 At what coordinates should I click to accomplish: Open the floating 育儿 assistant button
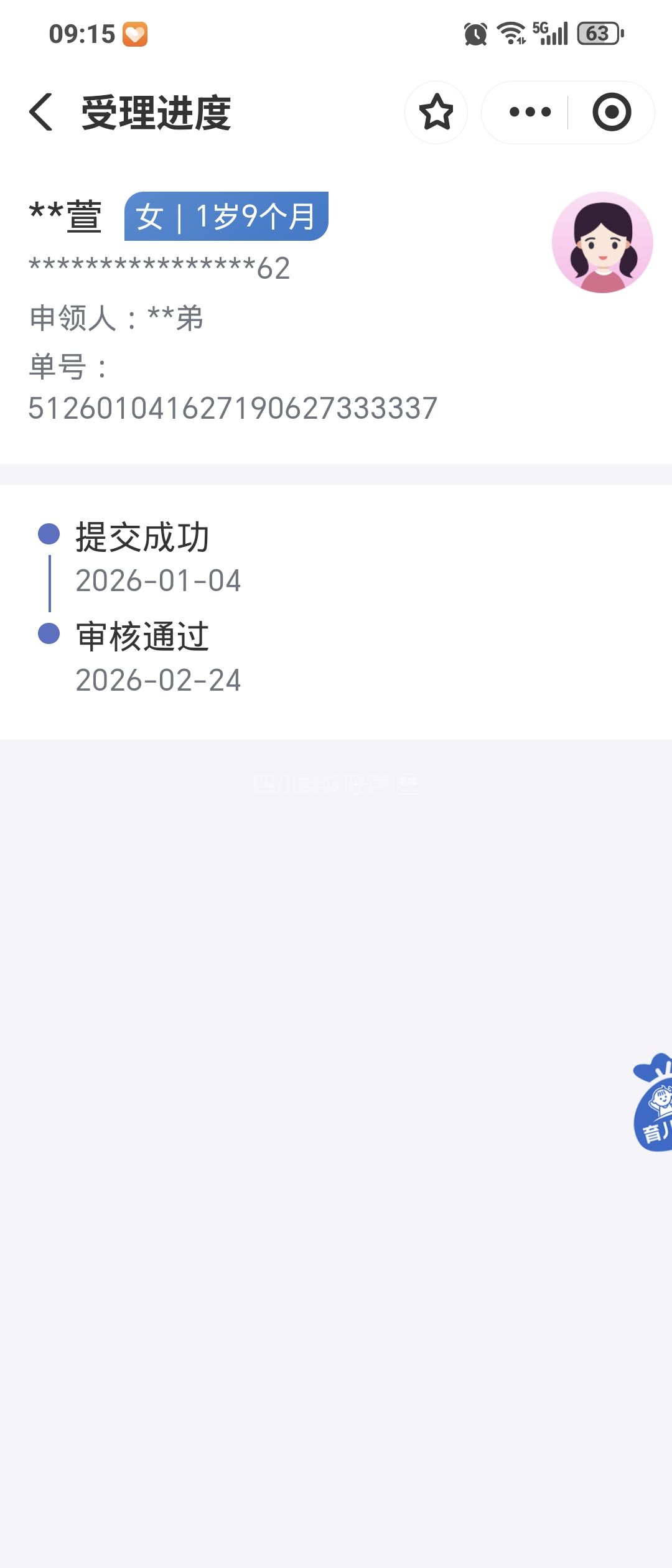tap(654, 1103)
